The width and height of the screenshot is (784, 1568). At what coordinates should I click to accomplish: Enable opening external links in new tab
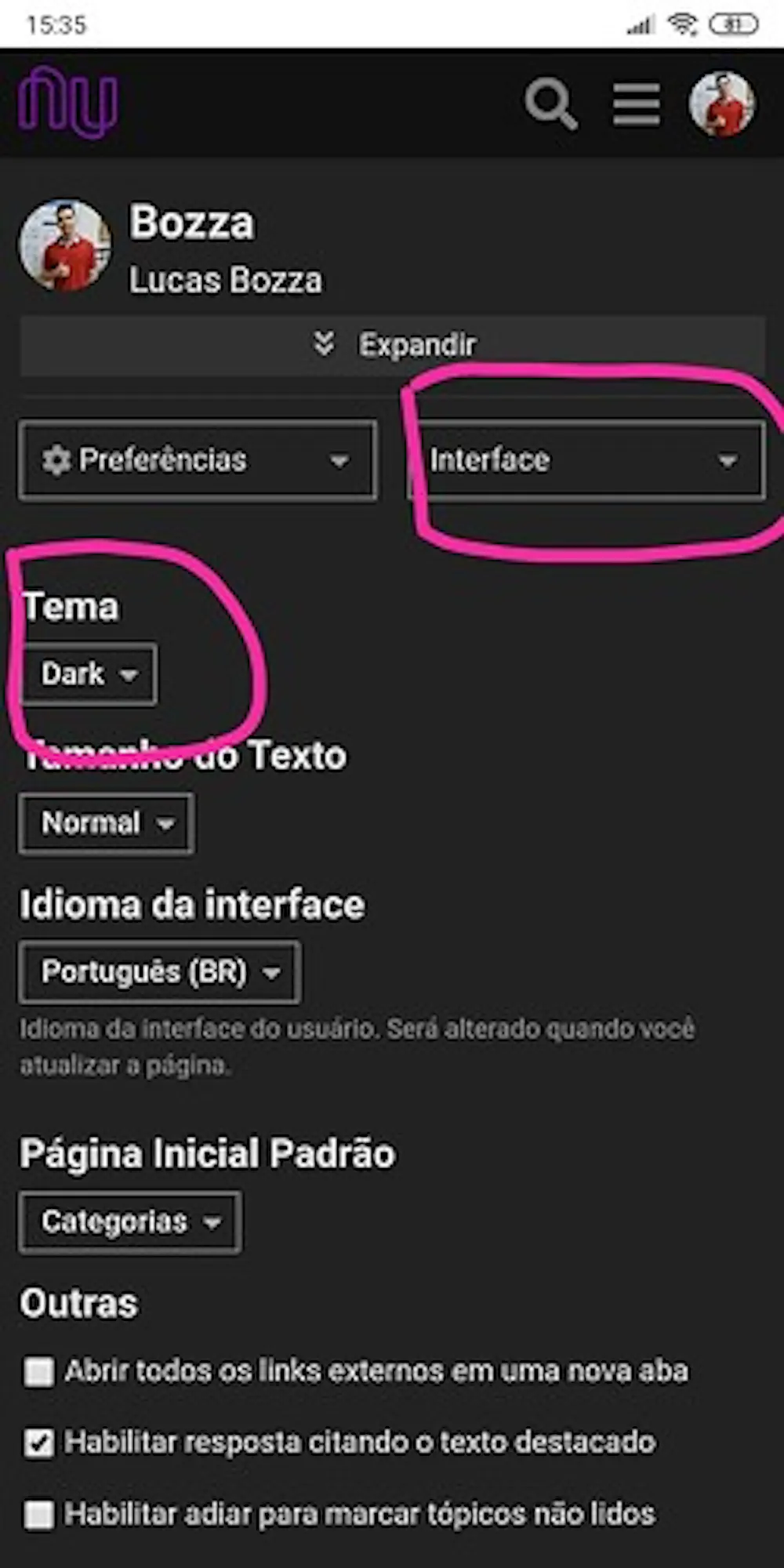click(x=39, y=1372)
